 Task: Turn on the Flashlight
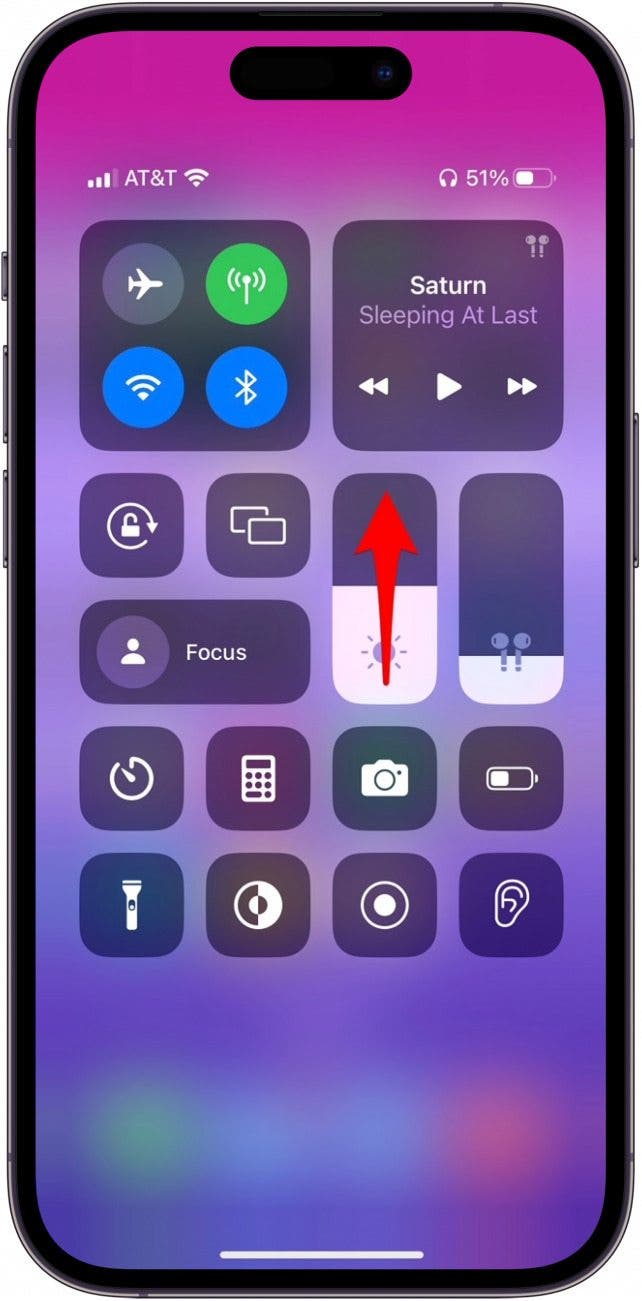pos(132,905)
